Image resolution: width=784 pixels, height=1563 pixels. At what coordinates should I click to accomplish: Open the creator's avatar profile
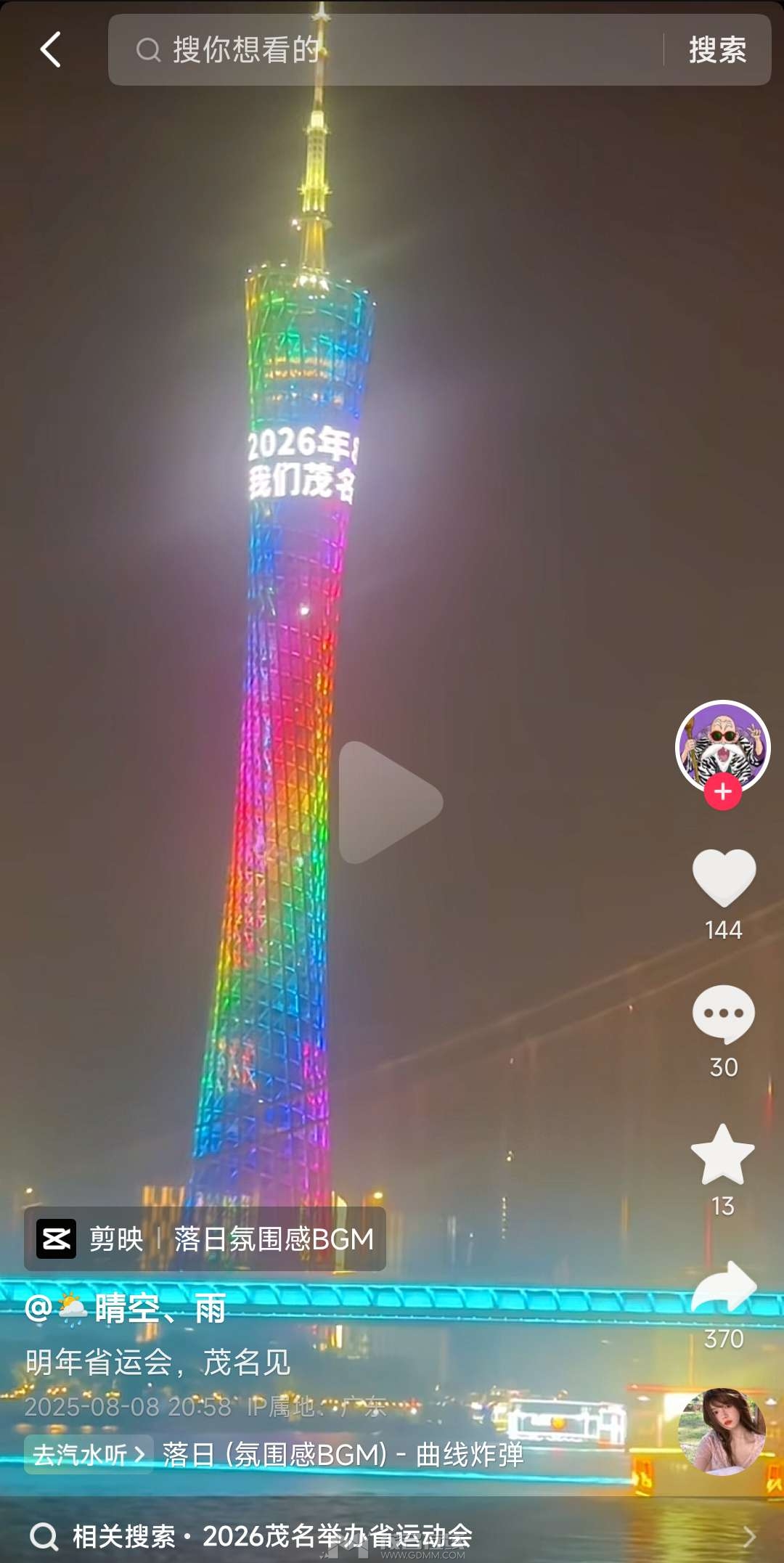(722, 746)
